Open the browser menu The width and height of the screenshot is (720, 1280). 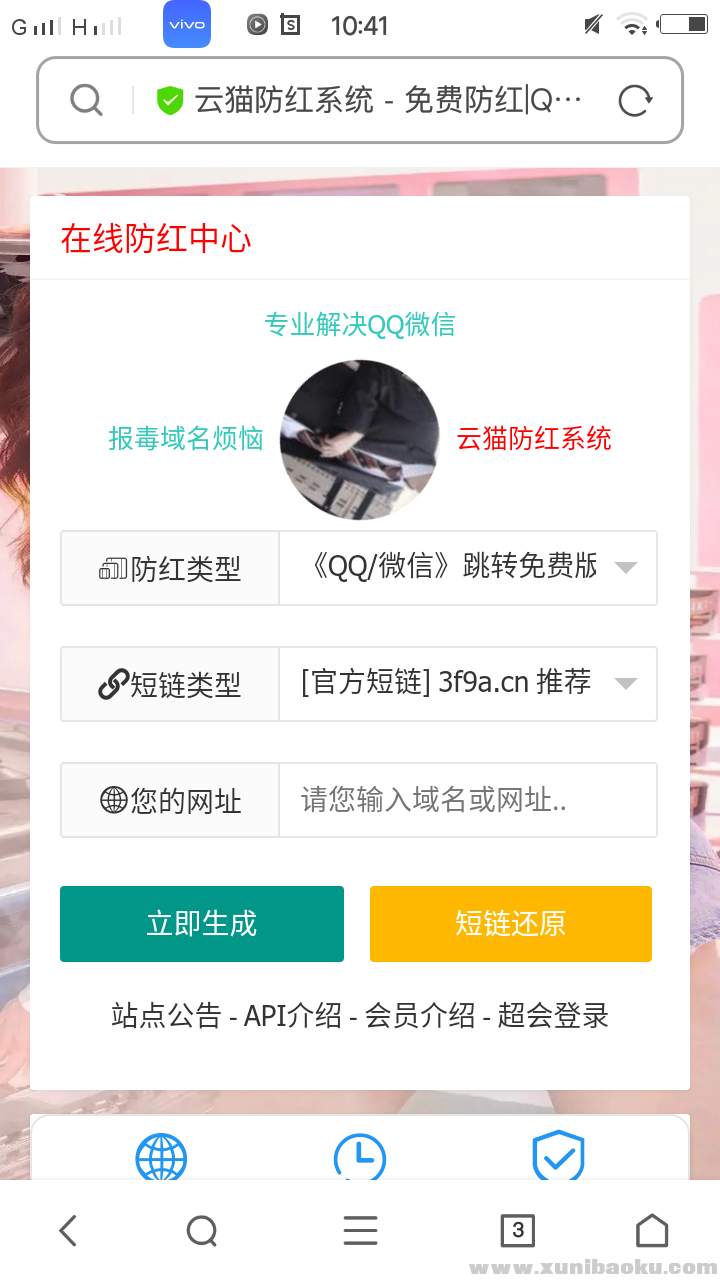click(360, 1231)
